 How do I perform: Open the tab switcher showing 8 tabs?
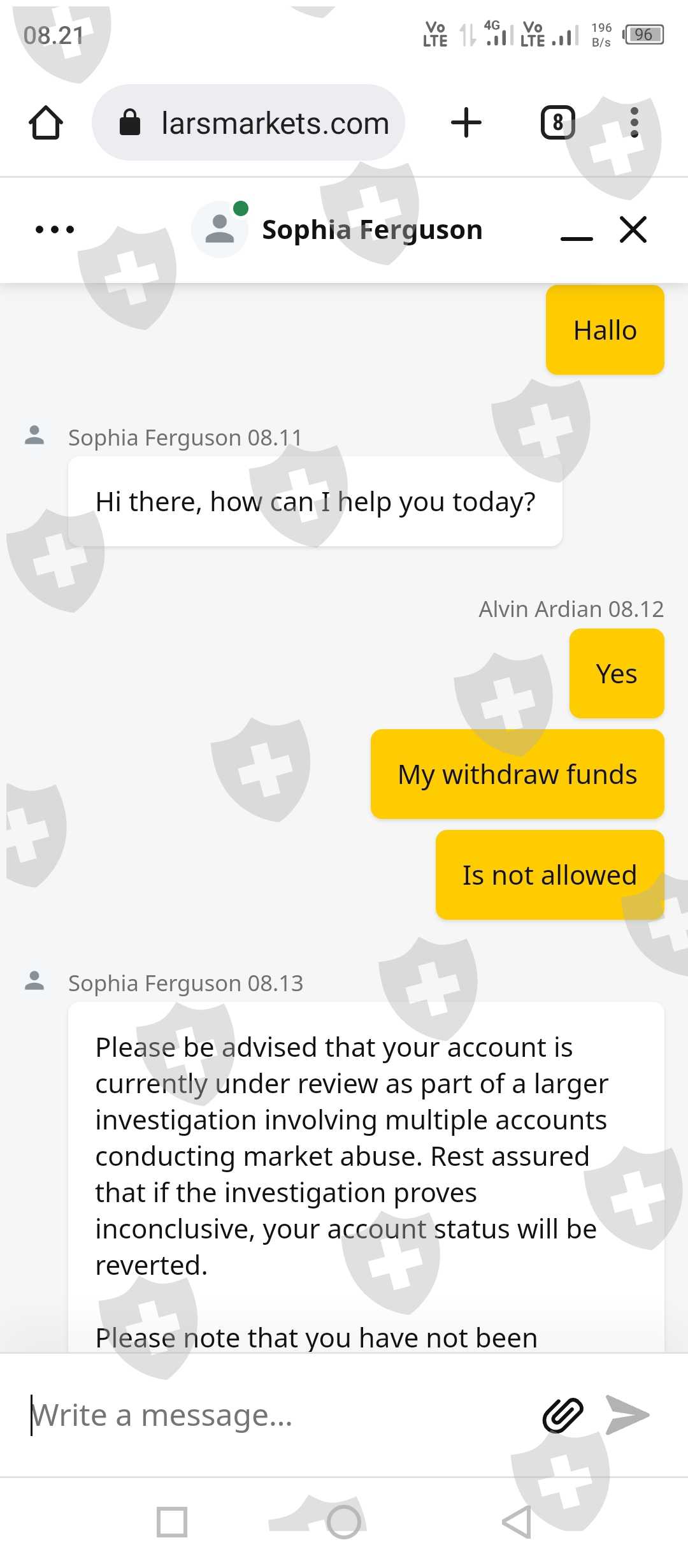coord(557,122)
